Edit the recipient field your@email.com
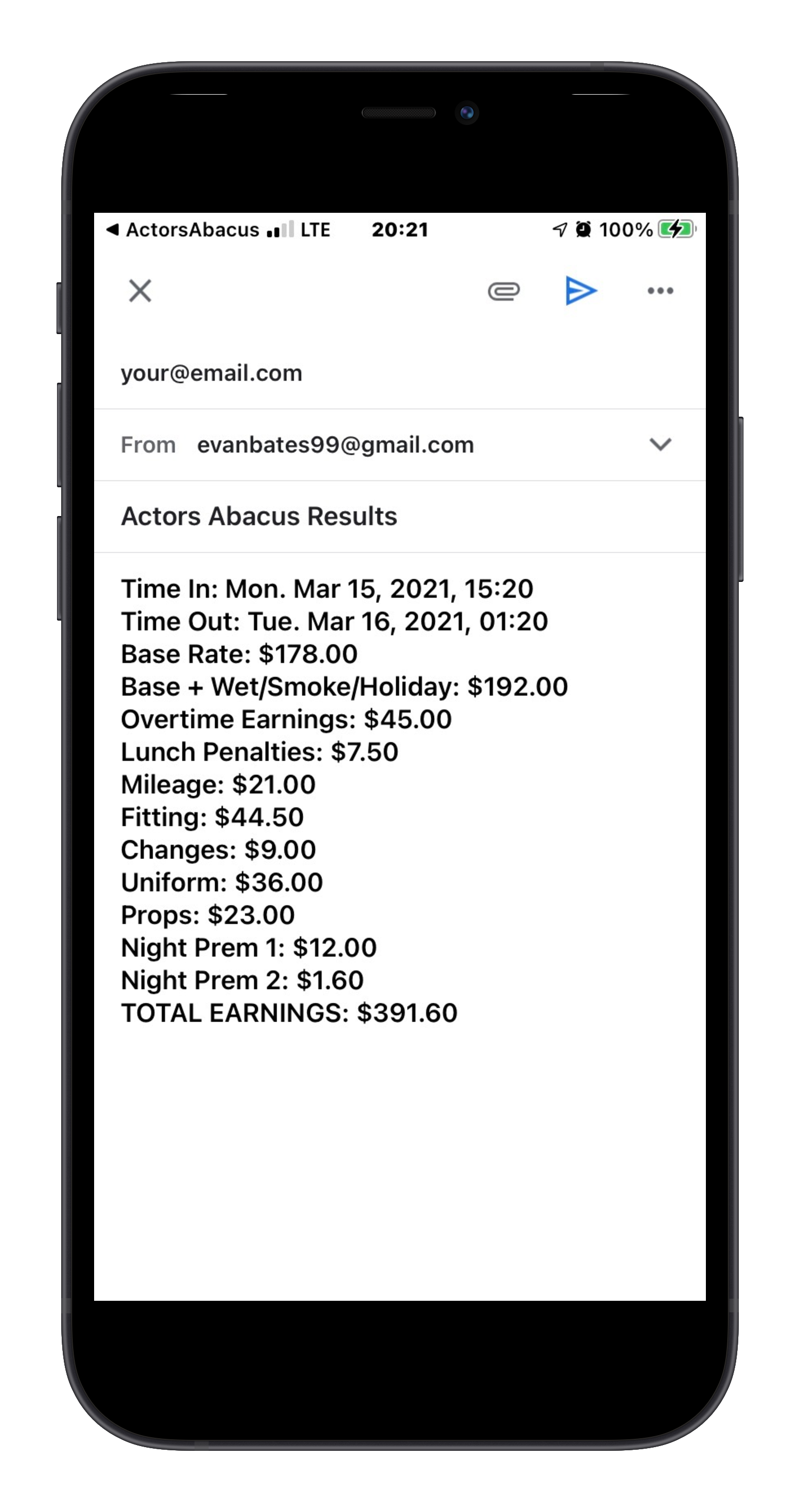The height and width of the screenshot is (1512, 800). point(211,373)
